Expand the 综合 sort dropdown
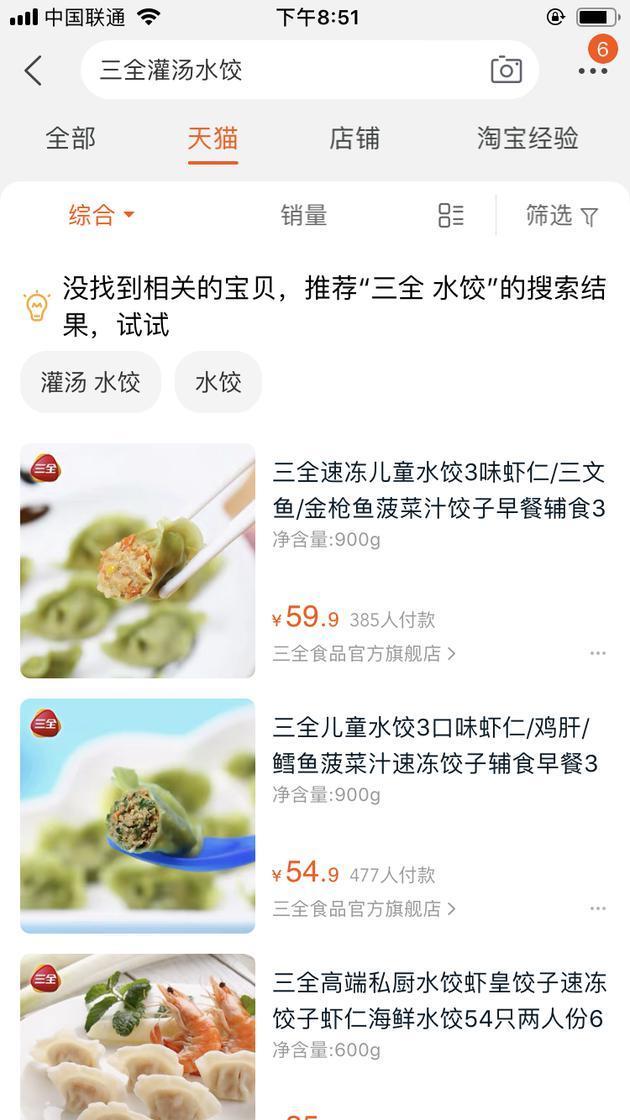 [x=101, y=215]
